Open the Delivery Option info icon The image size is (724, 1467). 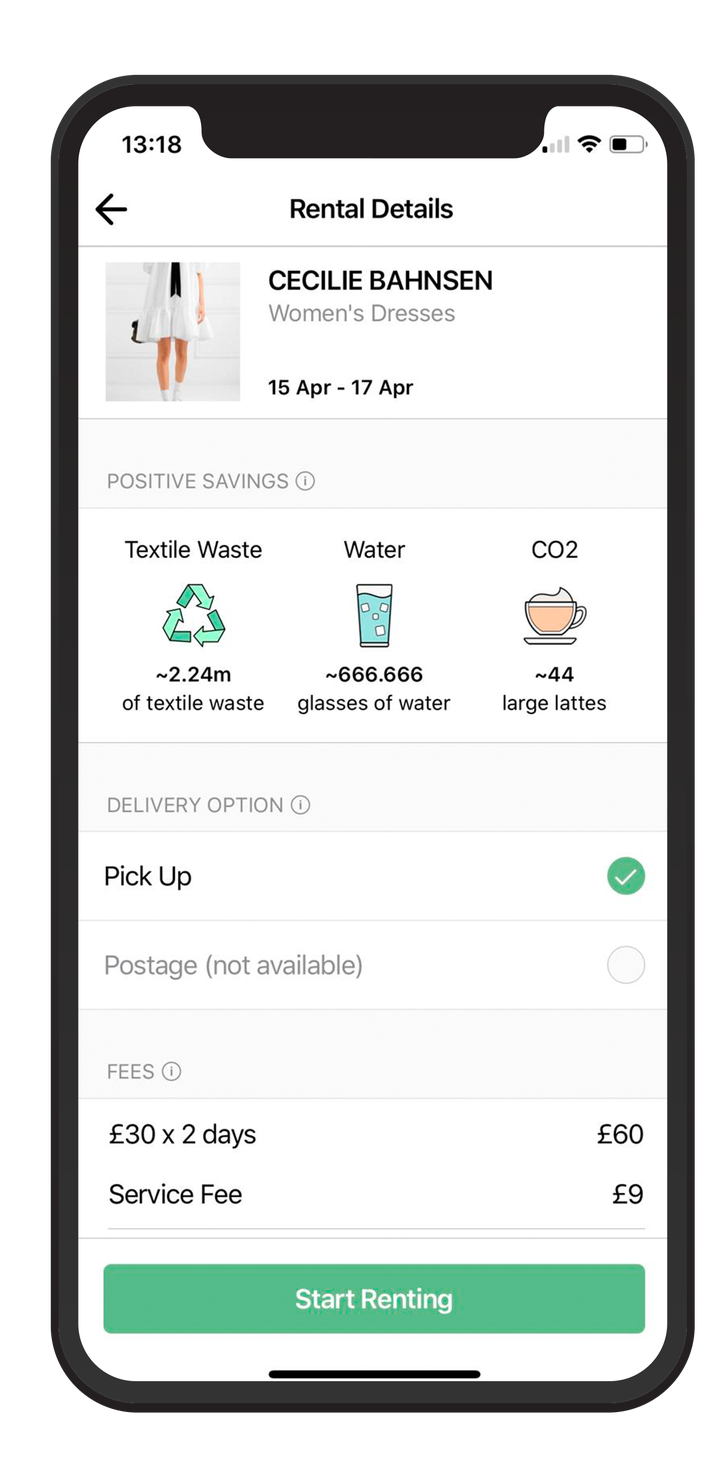[x=300, y=805]
